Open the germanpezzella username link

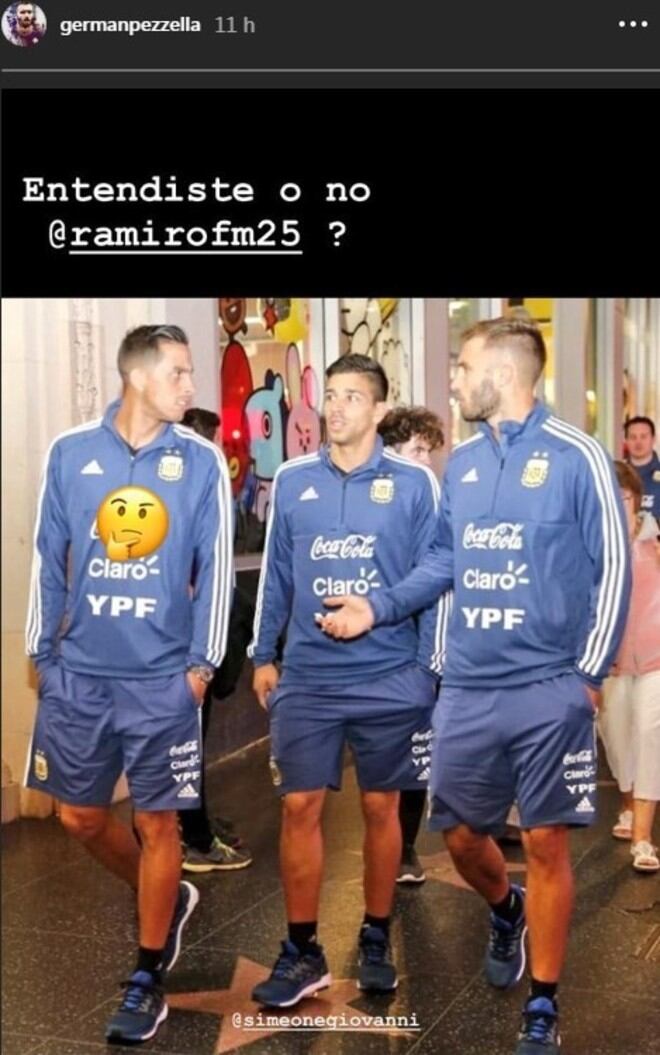129,25
